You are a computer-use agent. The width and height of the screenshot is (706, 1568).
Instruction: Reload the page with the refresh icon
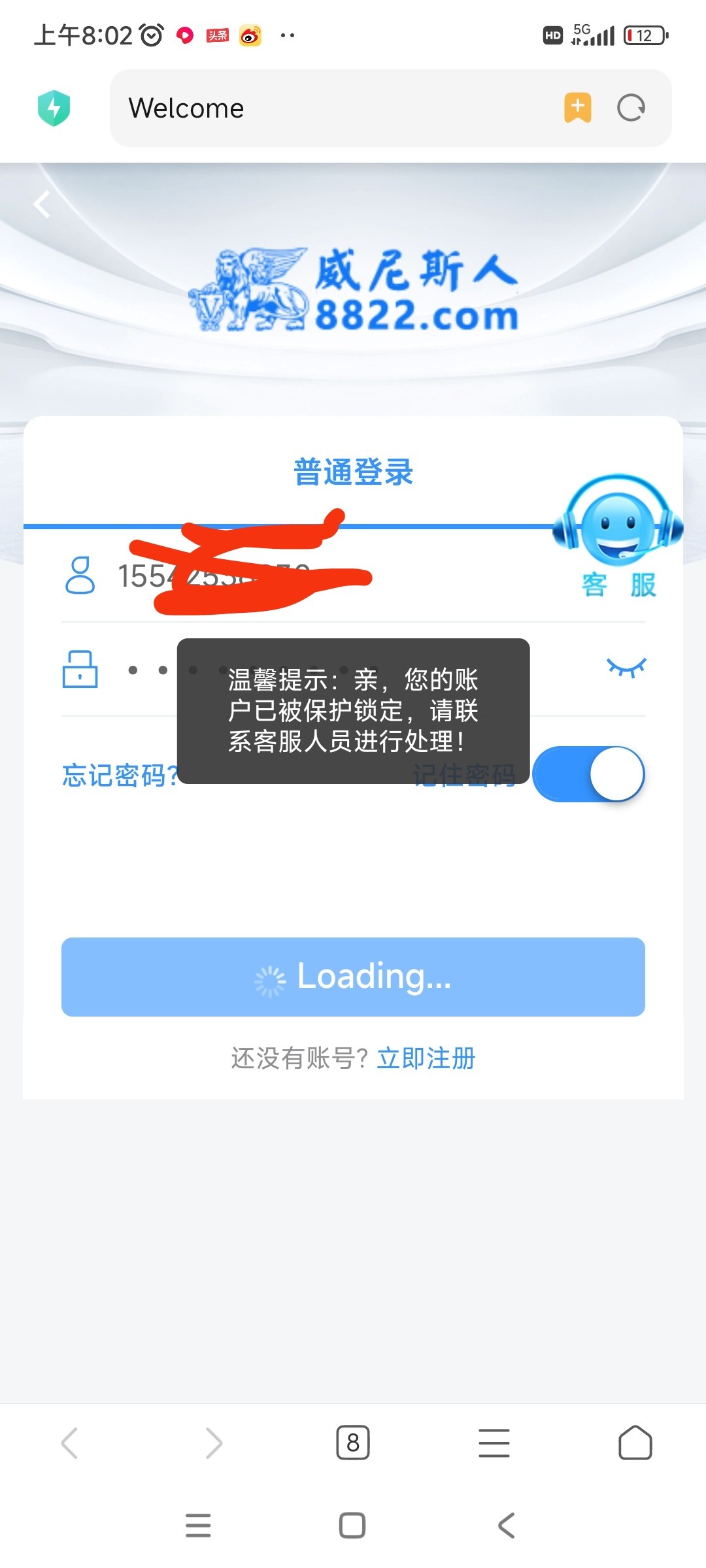(x=631, y=108)
